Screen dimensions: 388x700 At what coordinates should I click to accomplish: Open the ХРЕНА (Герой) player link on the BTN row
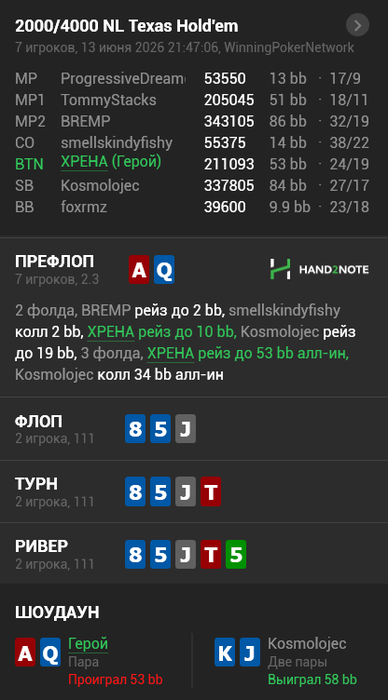coord(111,162)
